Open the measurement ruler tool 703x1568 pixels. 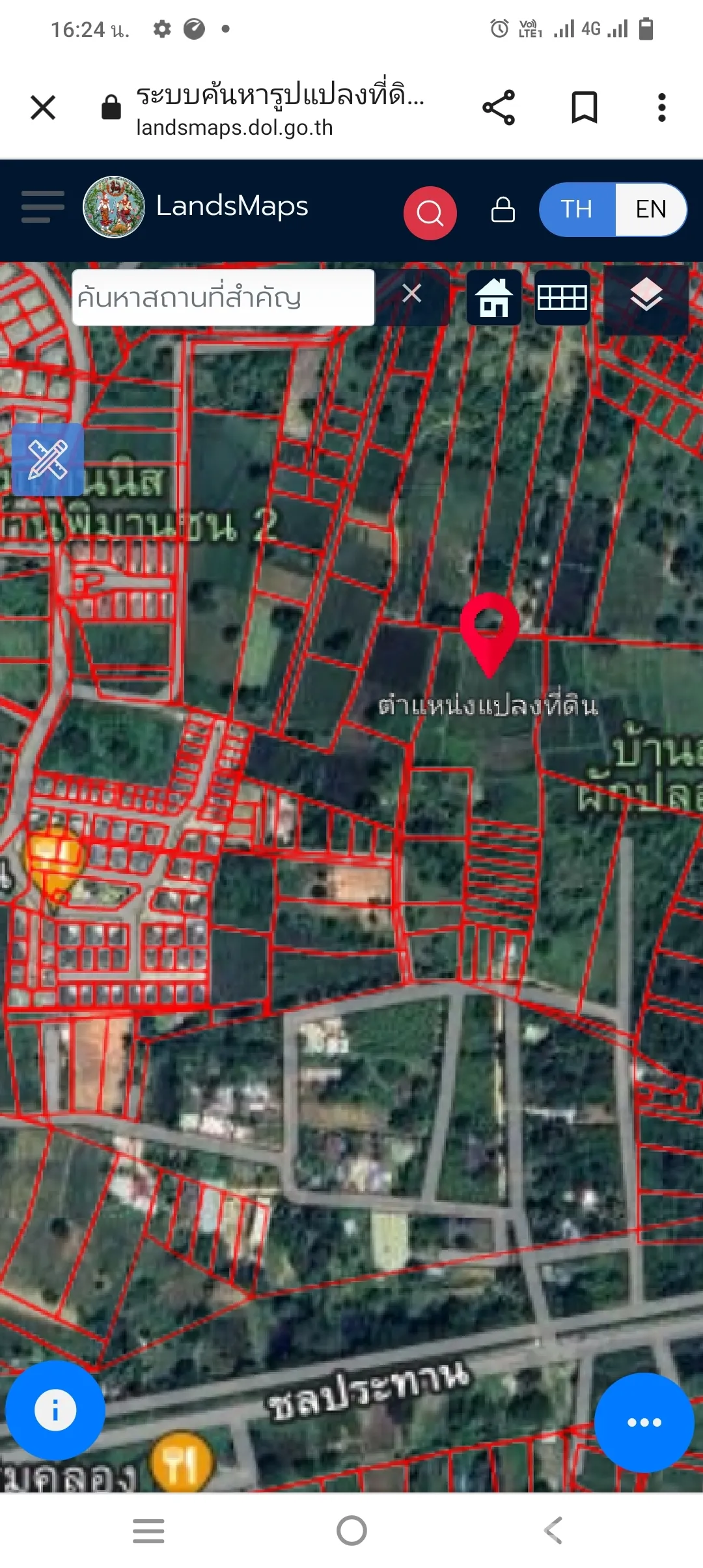click(48, 460)
